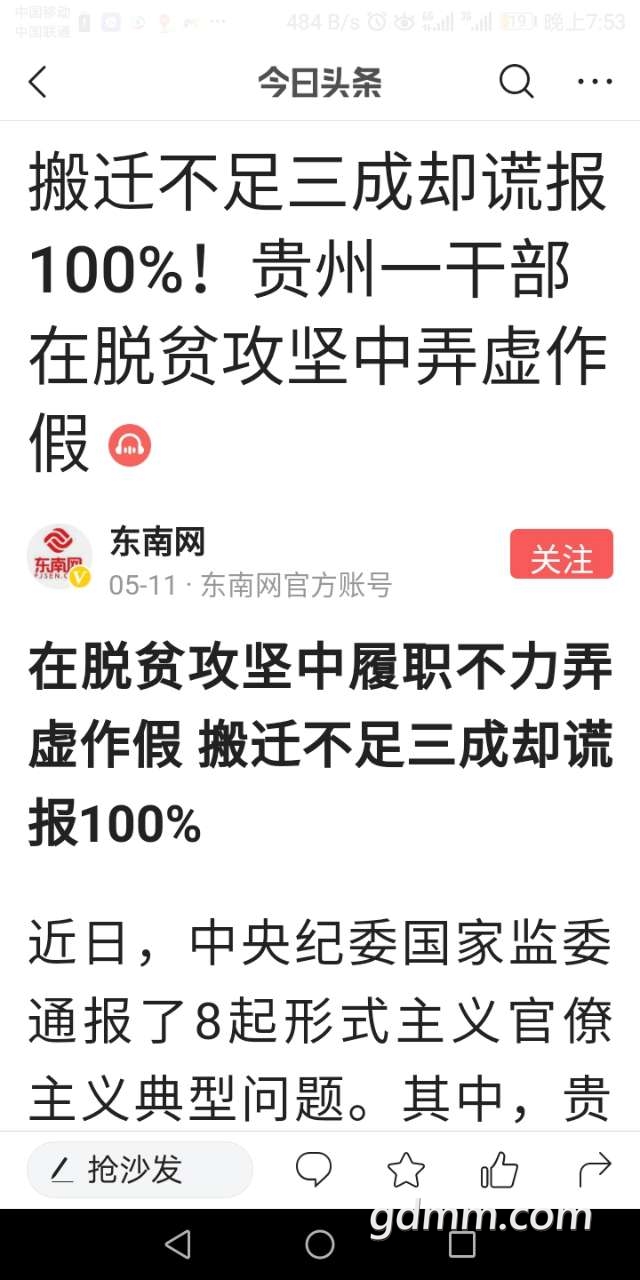Open search in the top bar
The width and height of the screenshot is (640, 1280).
coord(516,82)
